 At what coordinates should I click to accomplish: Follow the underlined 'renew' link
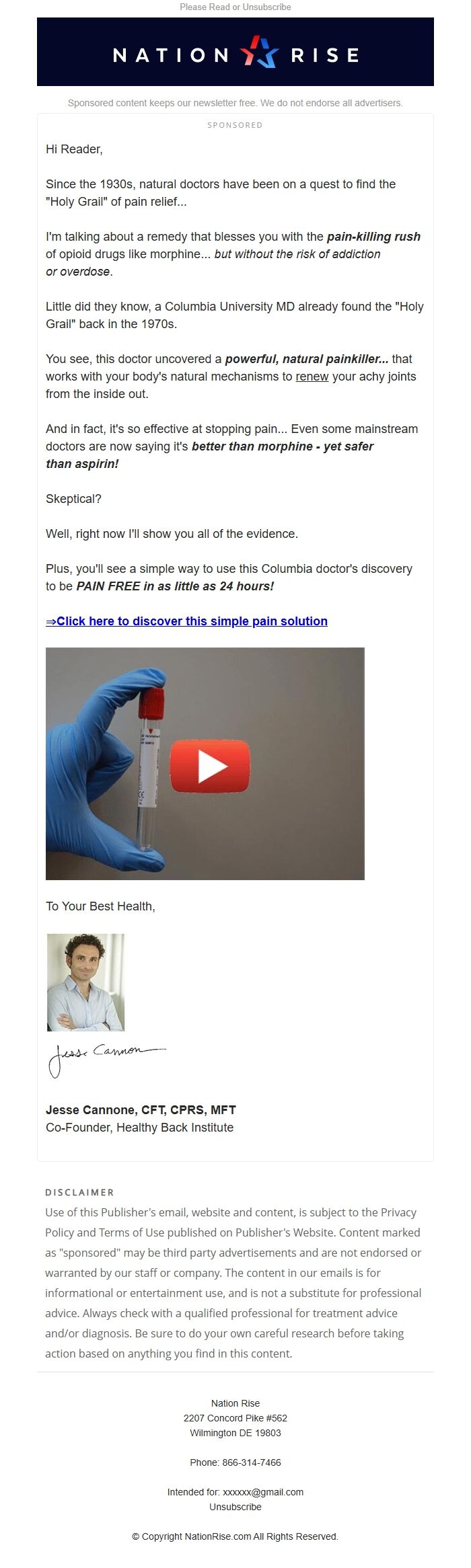(312, 377)
